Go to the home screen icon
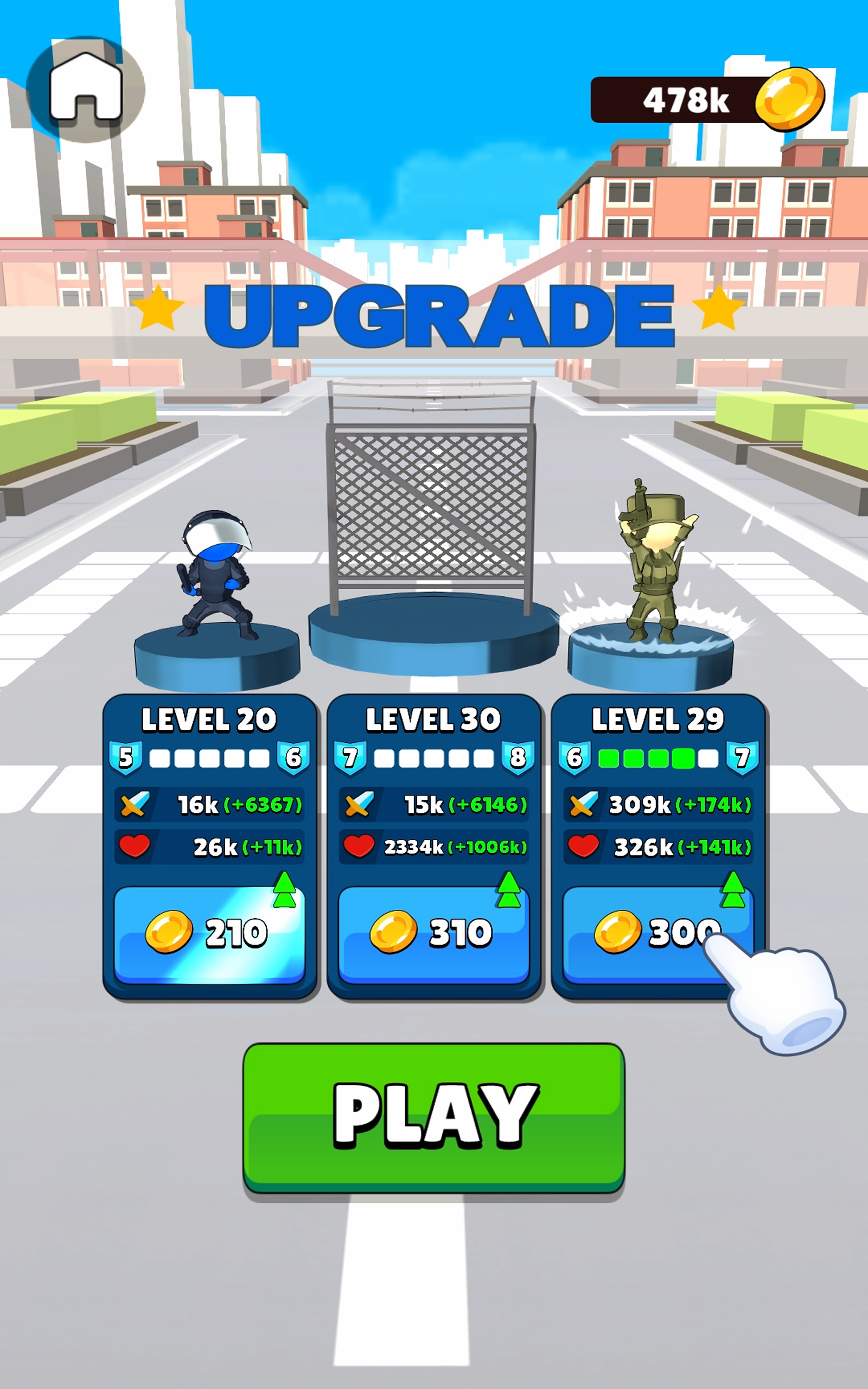 (x=86, y=88)
